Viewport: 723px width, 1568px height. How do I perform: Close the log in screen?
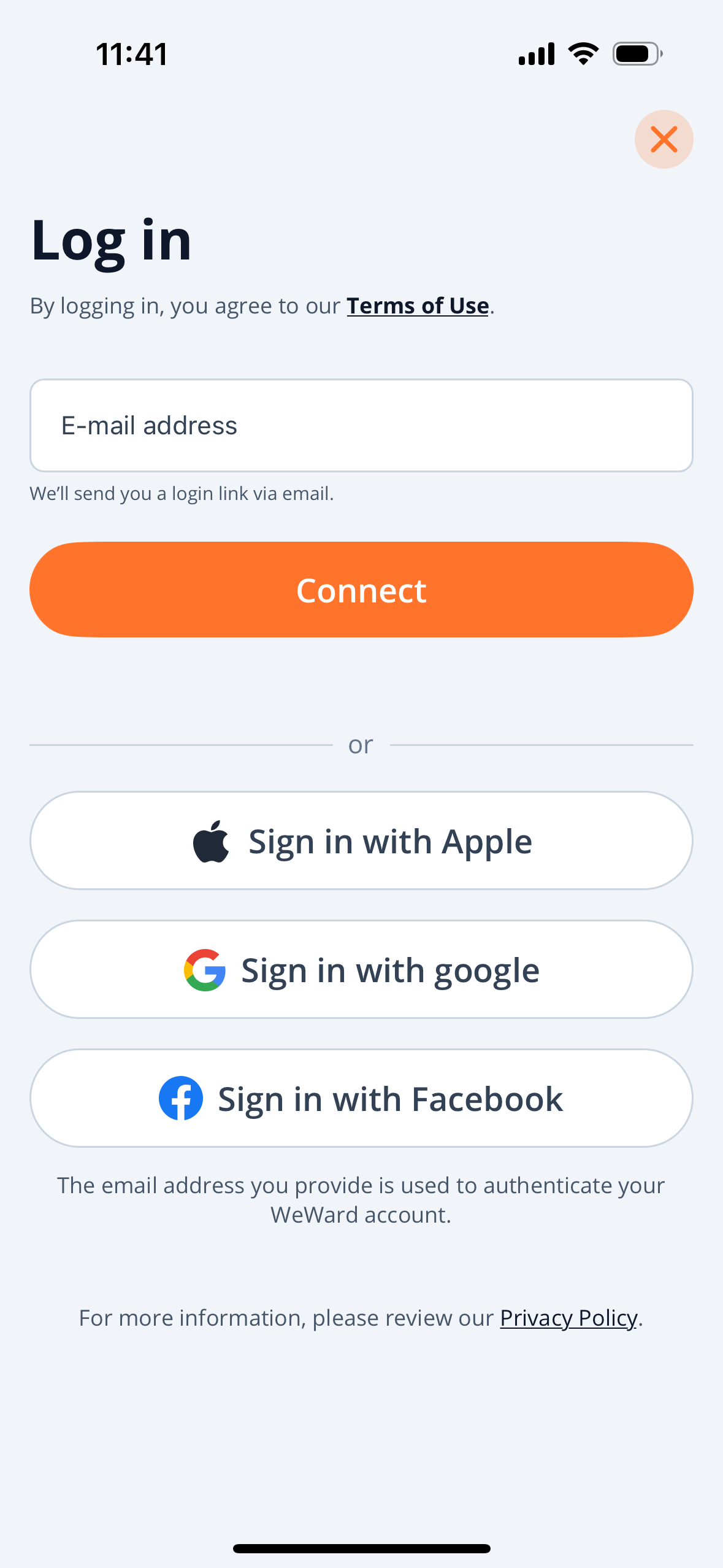tap(664, 139)
